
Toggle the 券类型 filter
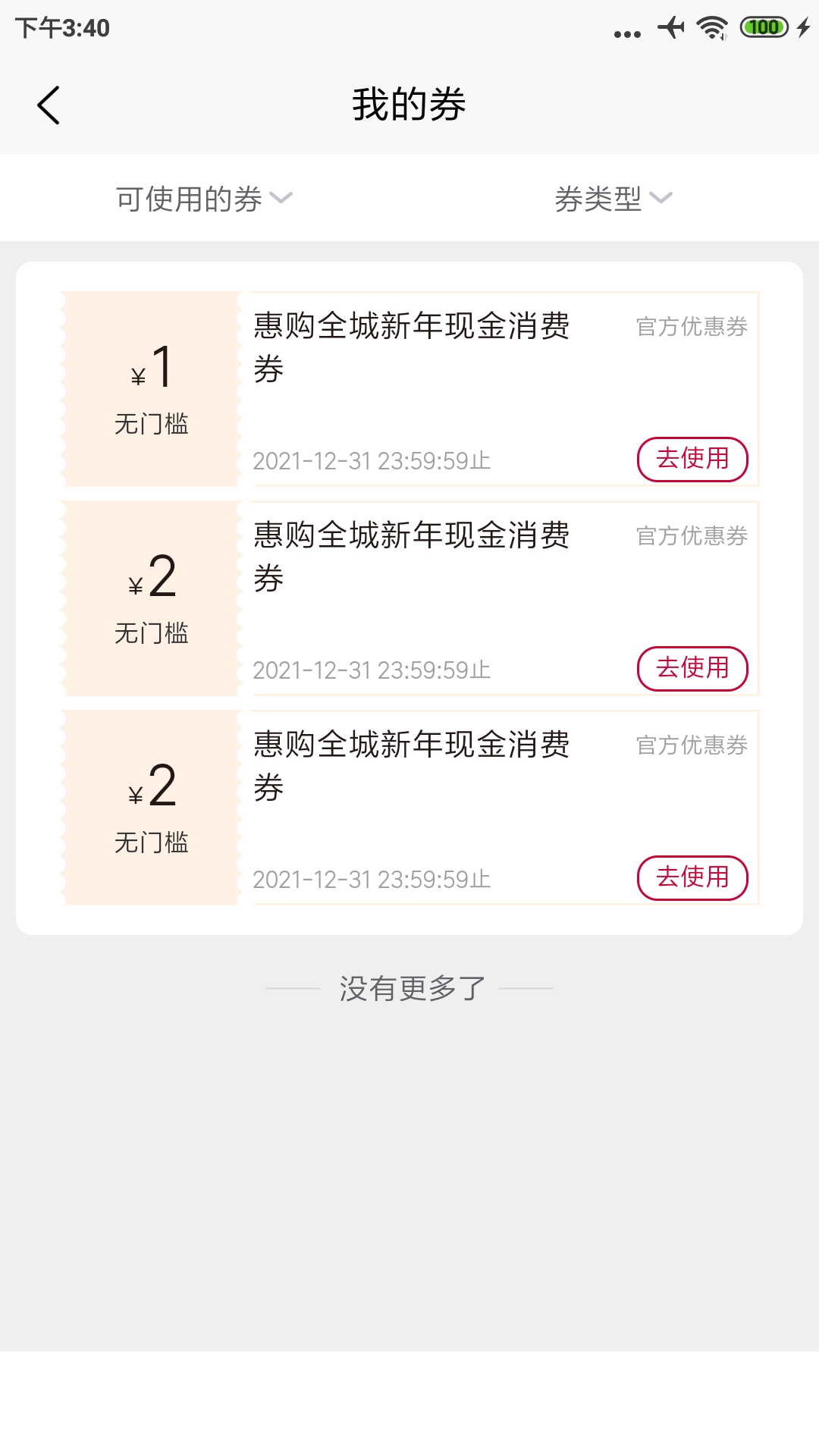coord(599,198)
